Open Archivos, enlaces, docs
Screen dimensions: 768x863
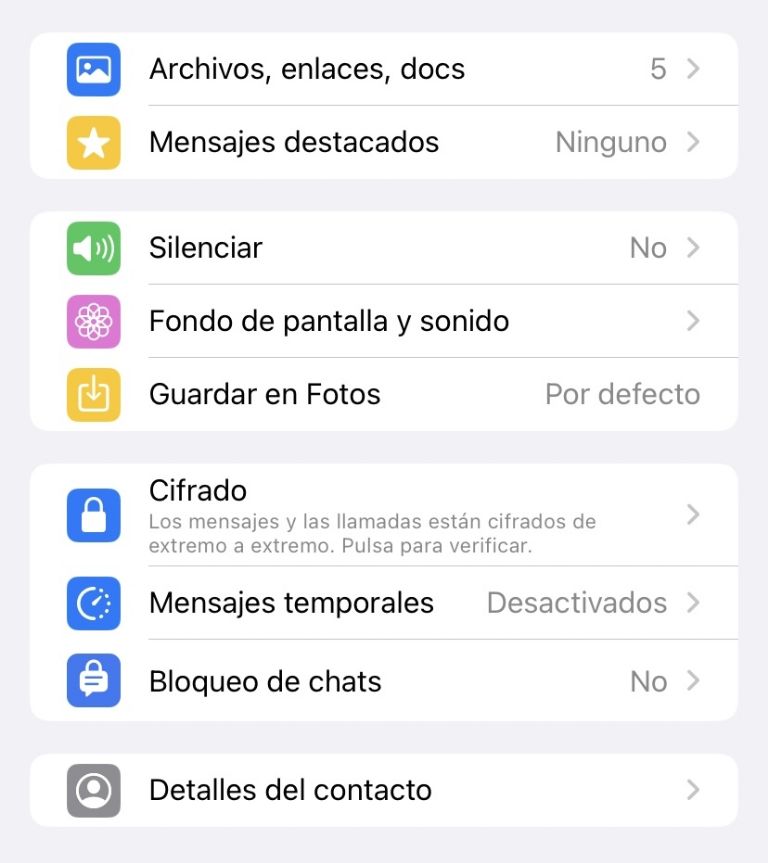pos(384,69)
